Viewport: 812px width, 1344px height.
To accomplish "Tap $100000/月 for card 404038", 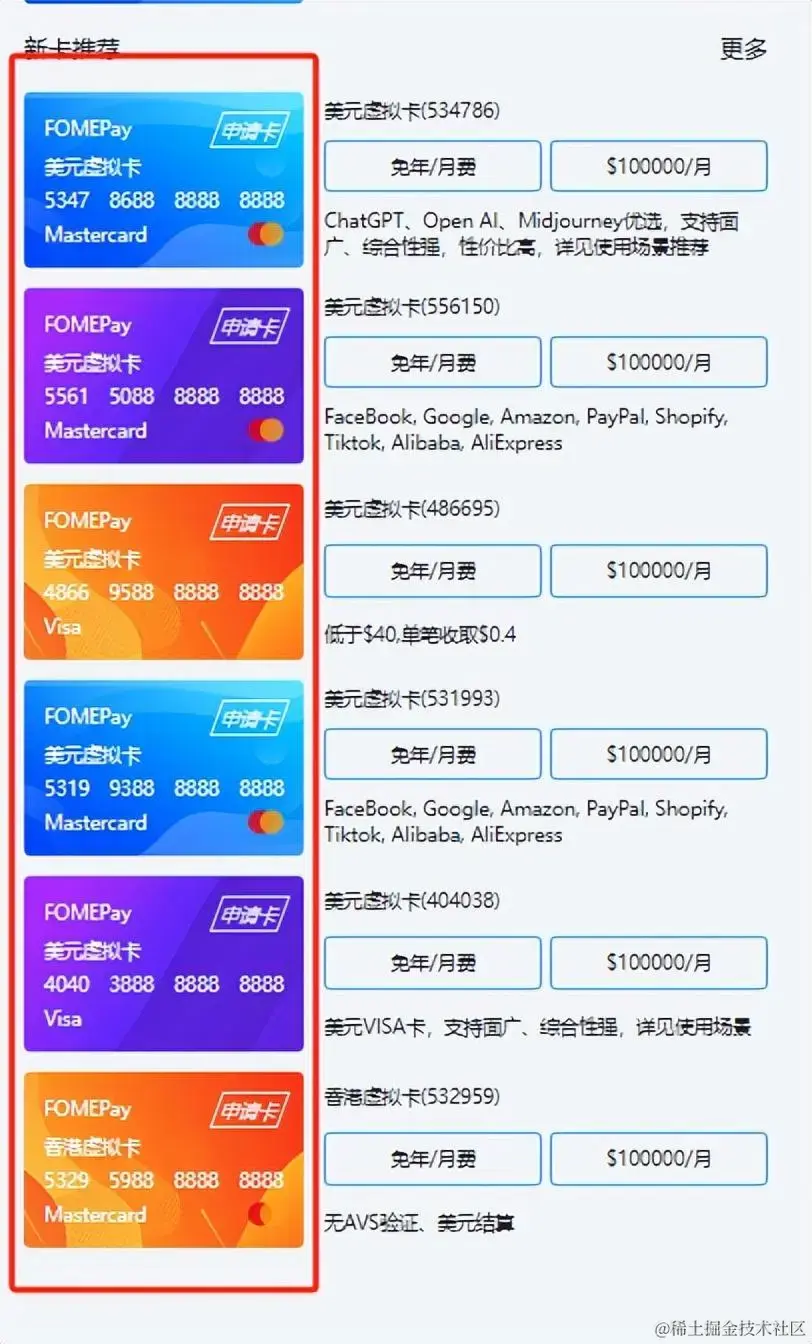I will (658, 962).
